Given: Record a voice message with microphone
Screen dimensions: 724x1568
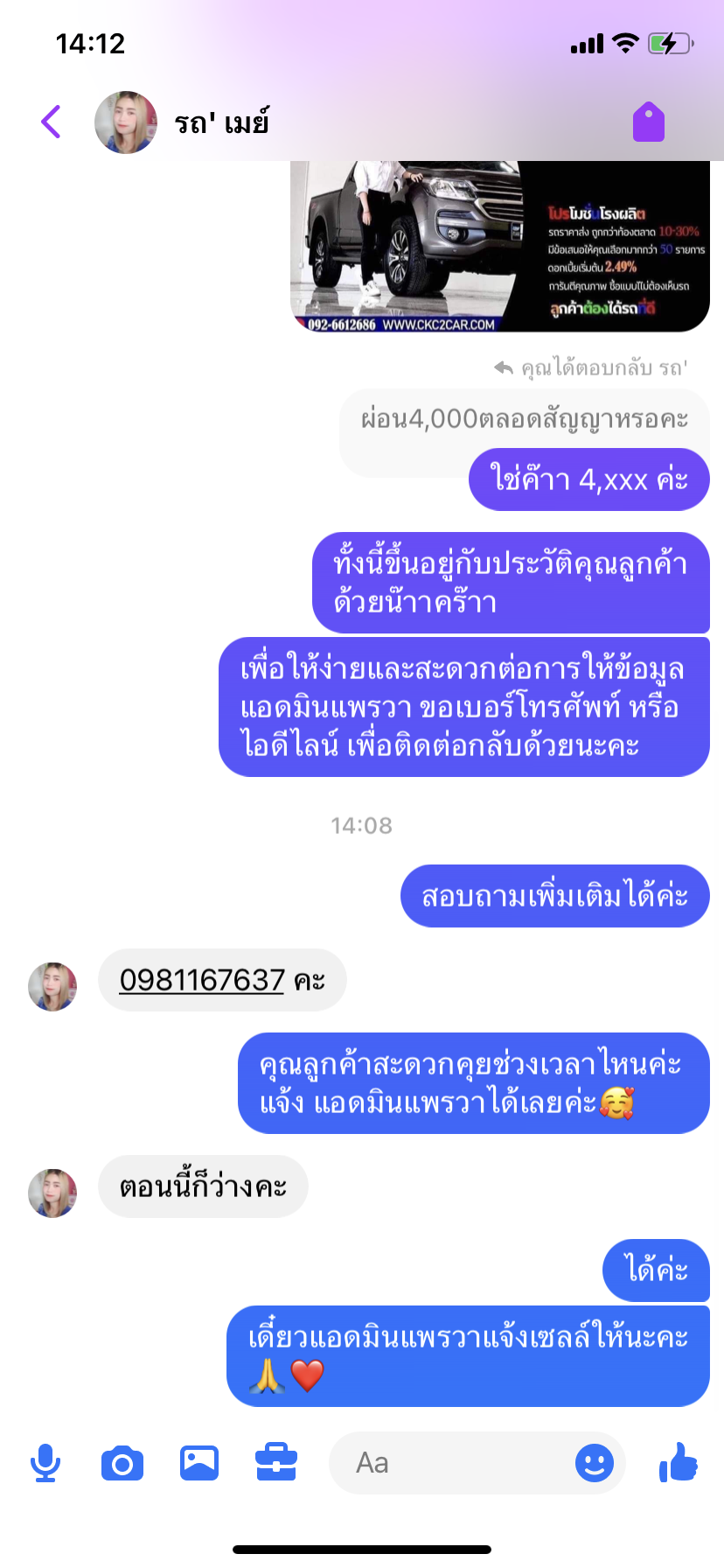Looking at the screenshot, I should tap(45, 1463).
